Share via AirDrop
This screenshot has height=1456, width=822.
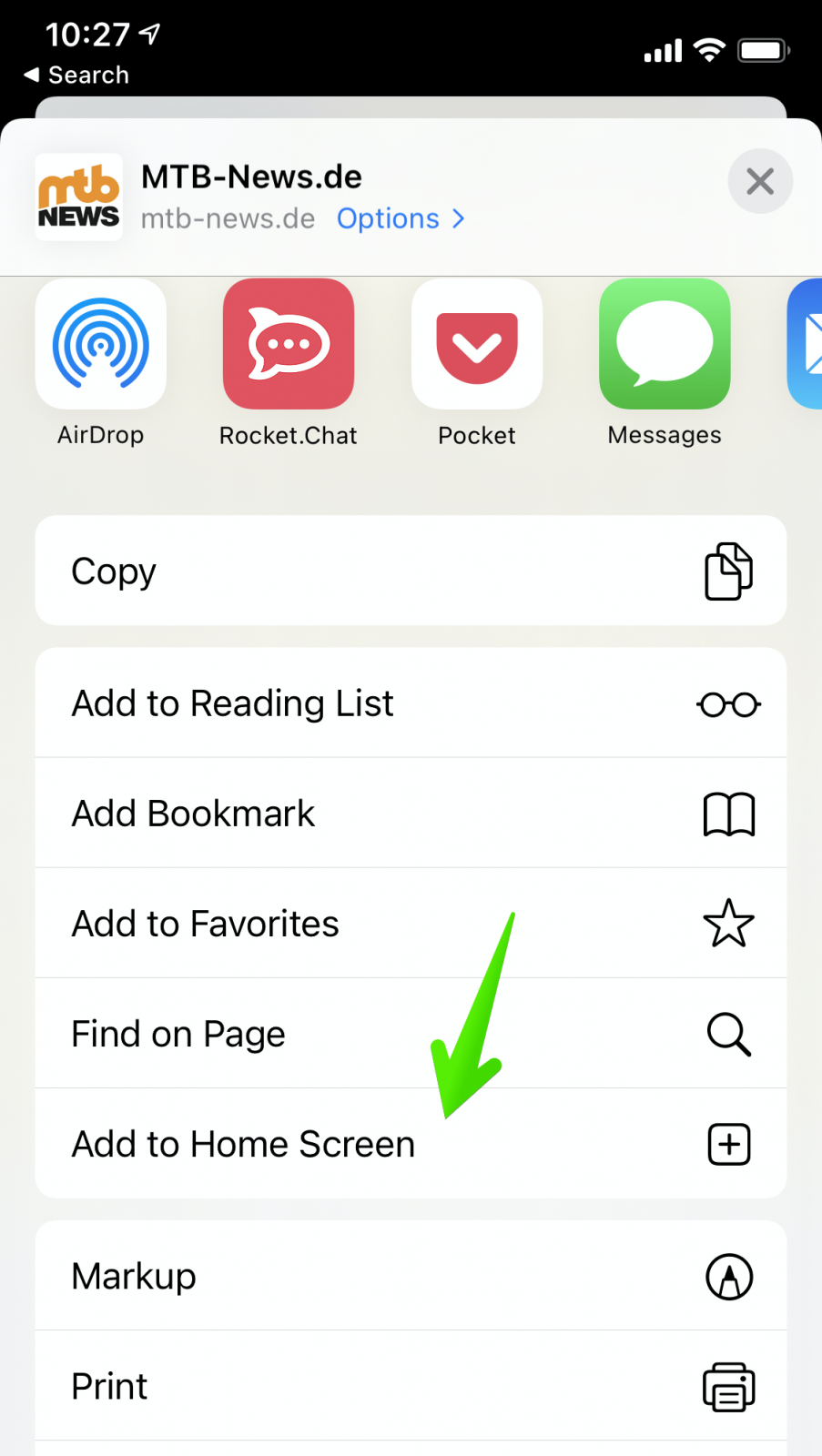coord(101,344)
